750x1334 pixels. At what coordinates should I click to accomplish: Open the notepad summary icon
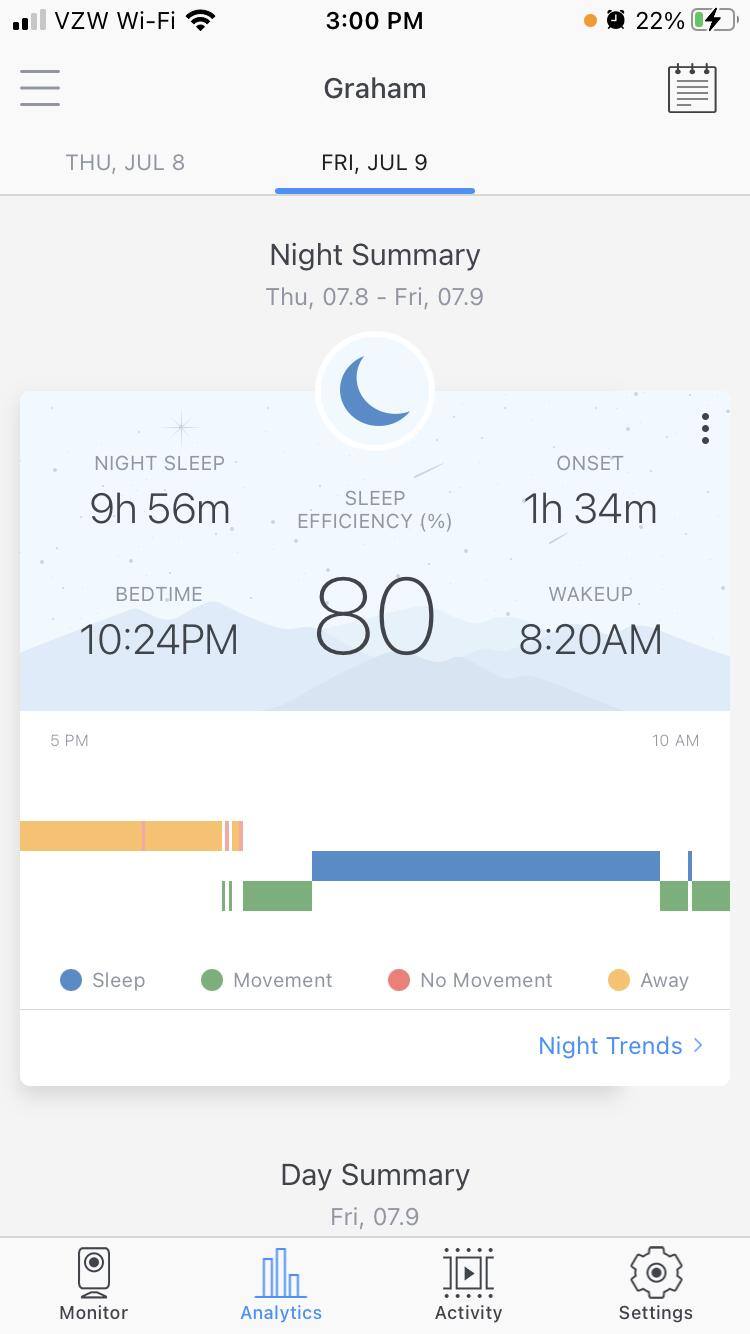(x=692, y=88)
